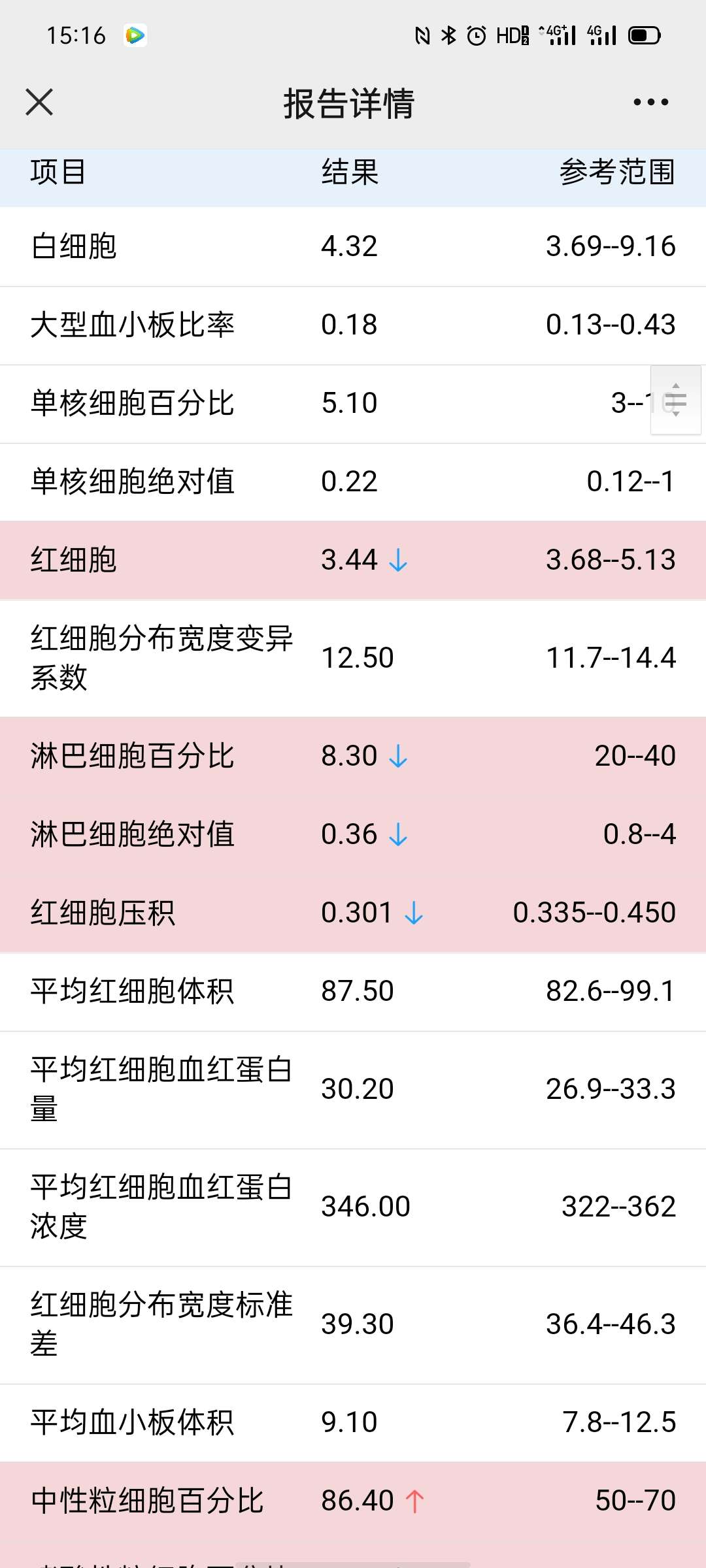Close the report details page
706x1568 pixels.
39,102
